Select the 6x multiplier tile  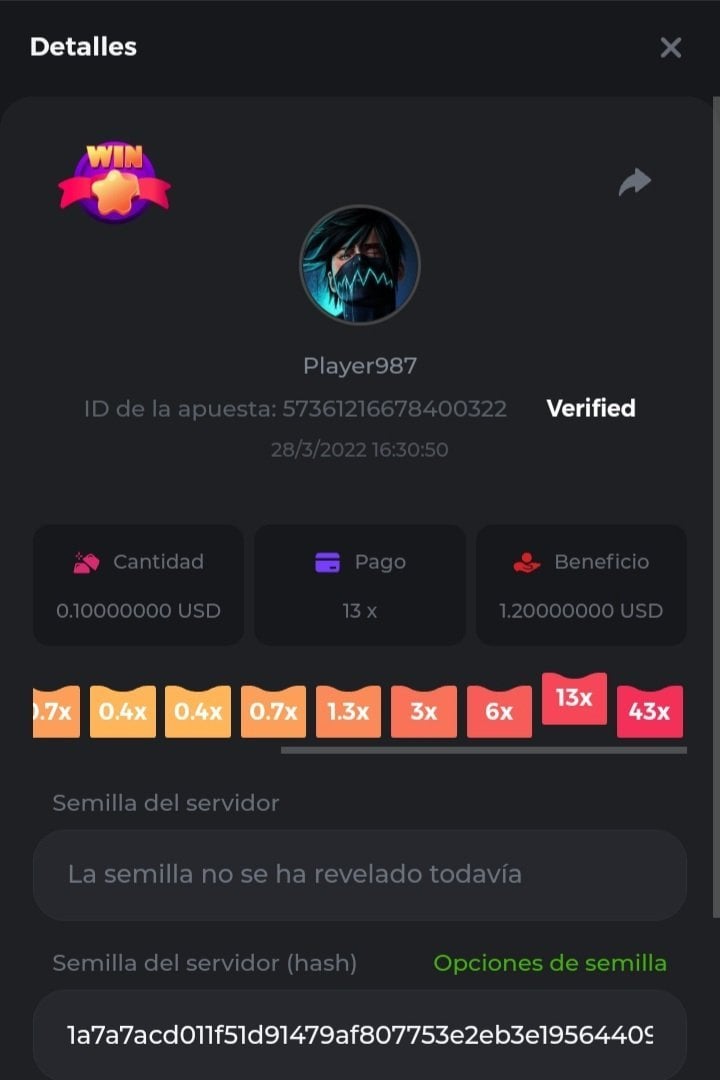[x=499, y=712]
